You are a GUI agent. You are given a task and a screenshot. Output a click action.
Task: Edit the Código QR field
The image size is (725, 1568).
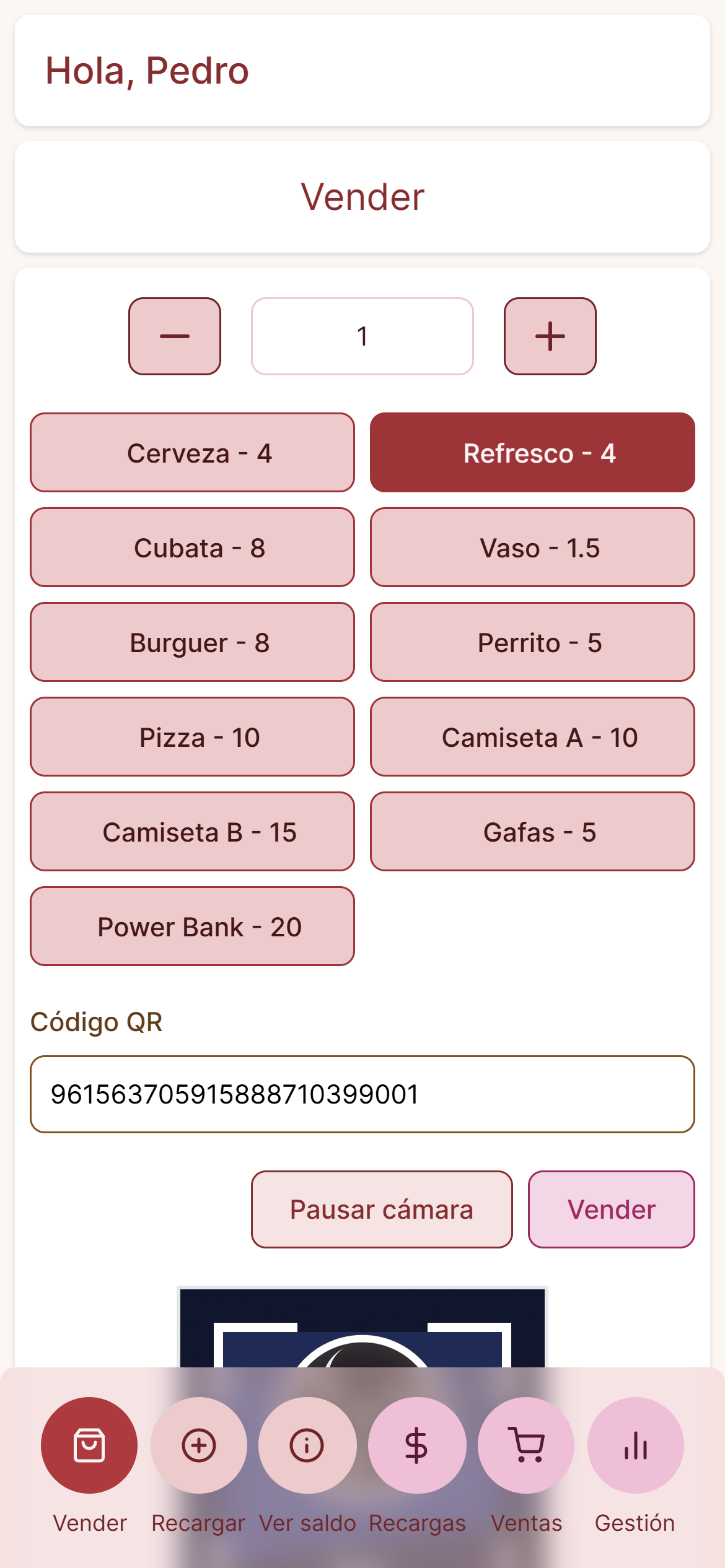pos(362,1094)
